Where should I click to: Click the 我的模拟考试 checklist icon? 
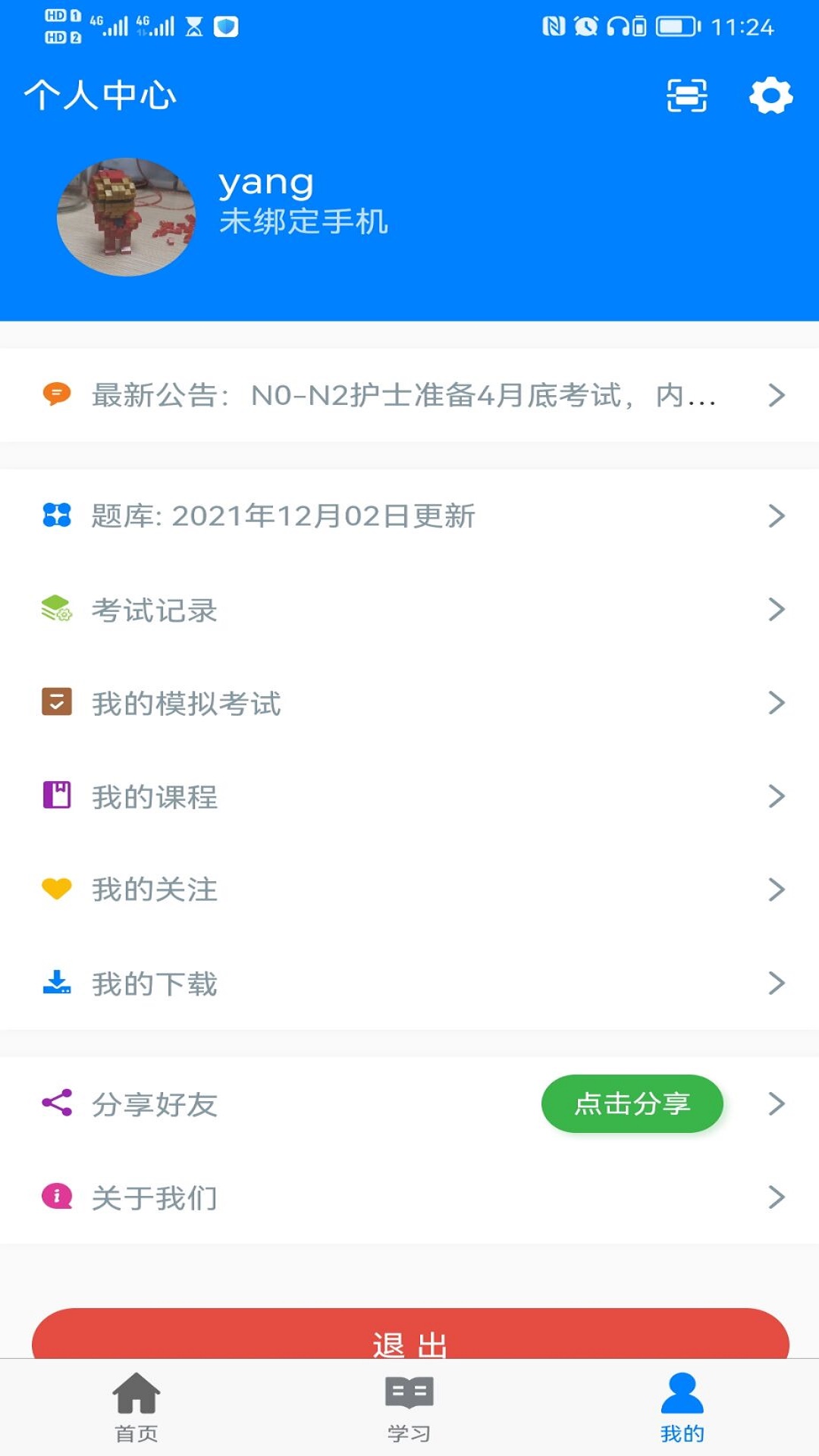pos(56,703)
